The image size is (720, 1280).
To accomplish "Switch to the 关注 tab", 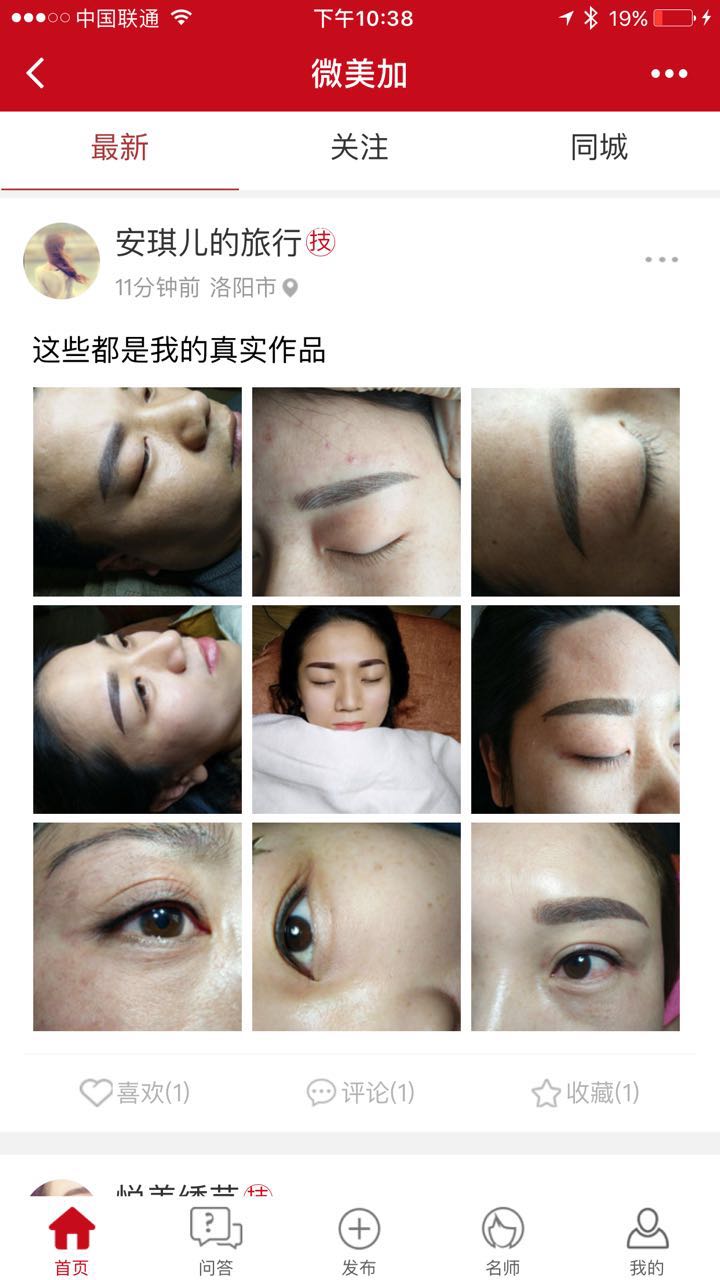I will [x=359, y=148].
